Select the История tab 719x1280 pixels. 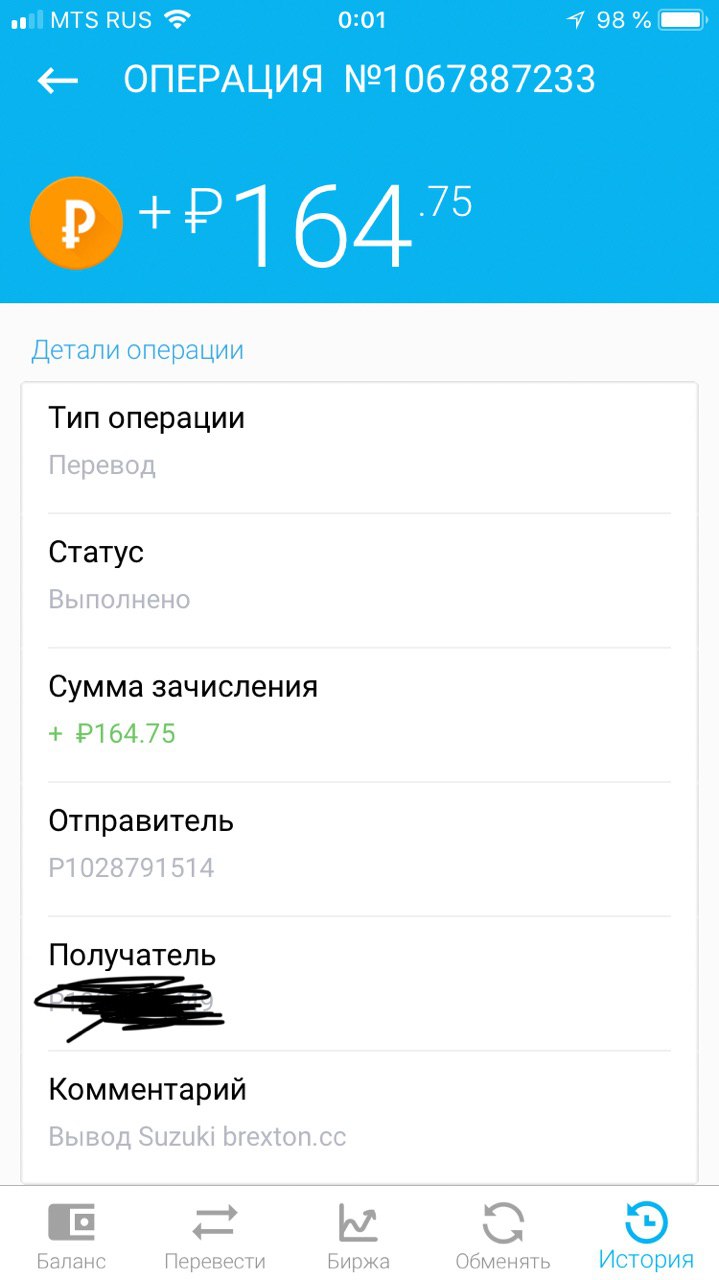pyautogui.click(x=646, y=1236)
